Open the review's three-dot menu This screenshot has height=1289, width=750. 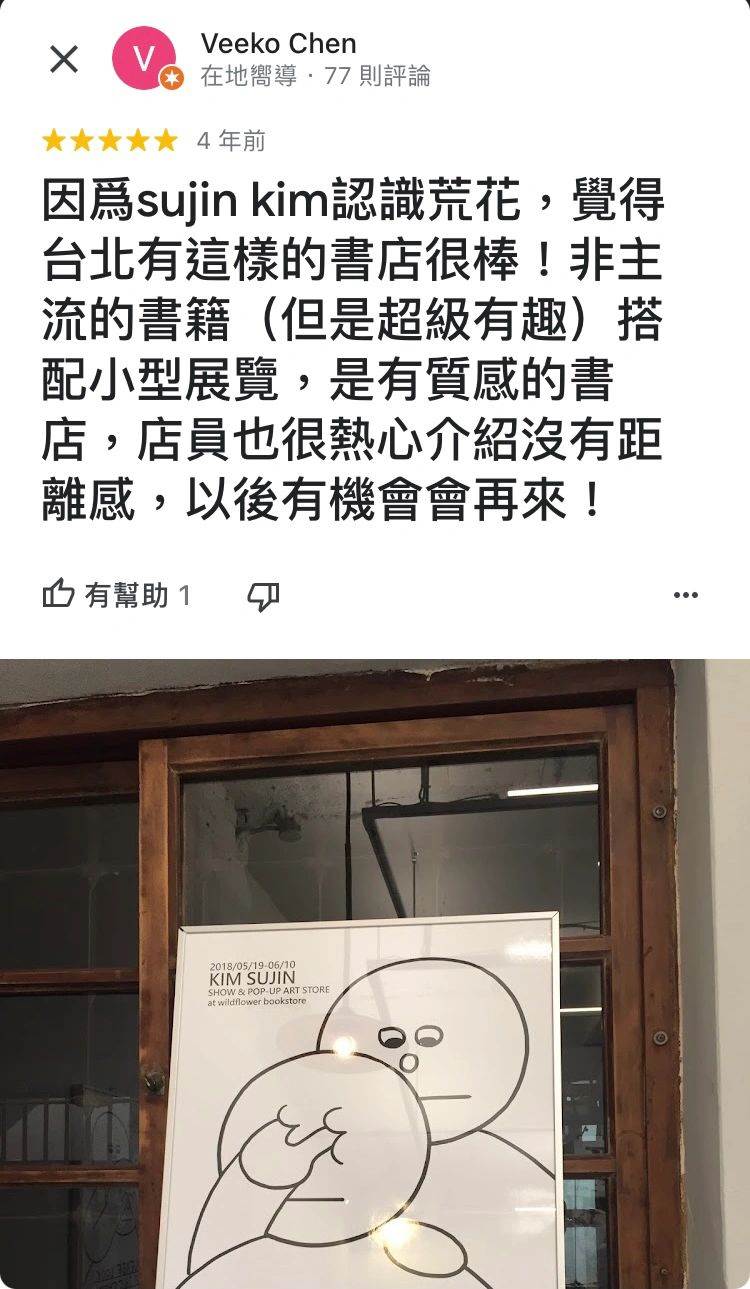click(x=685, y=596)
